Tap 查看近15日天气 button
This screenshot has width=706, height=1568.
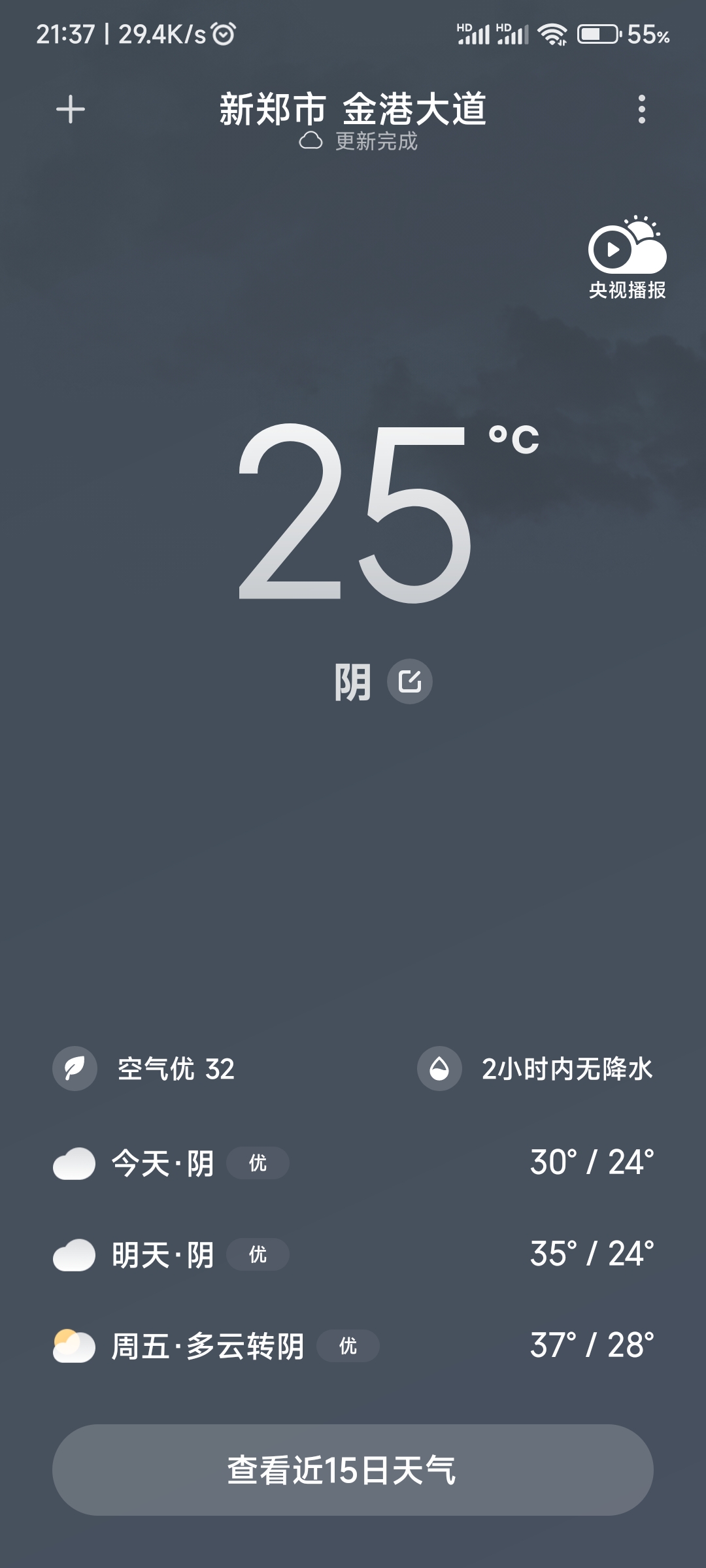pos(353,1470)
